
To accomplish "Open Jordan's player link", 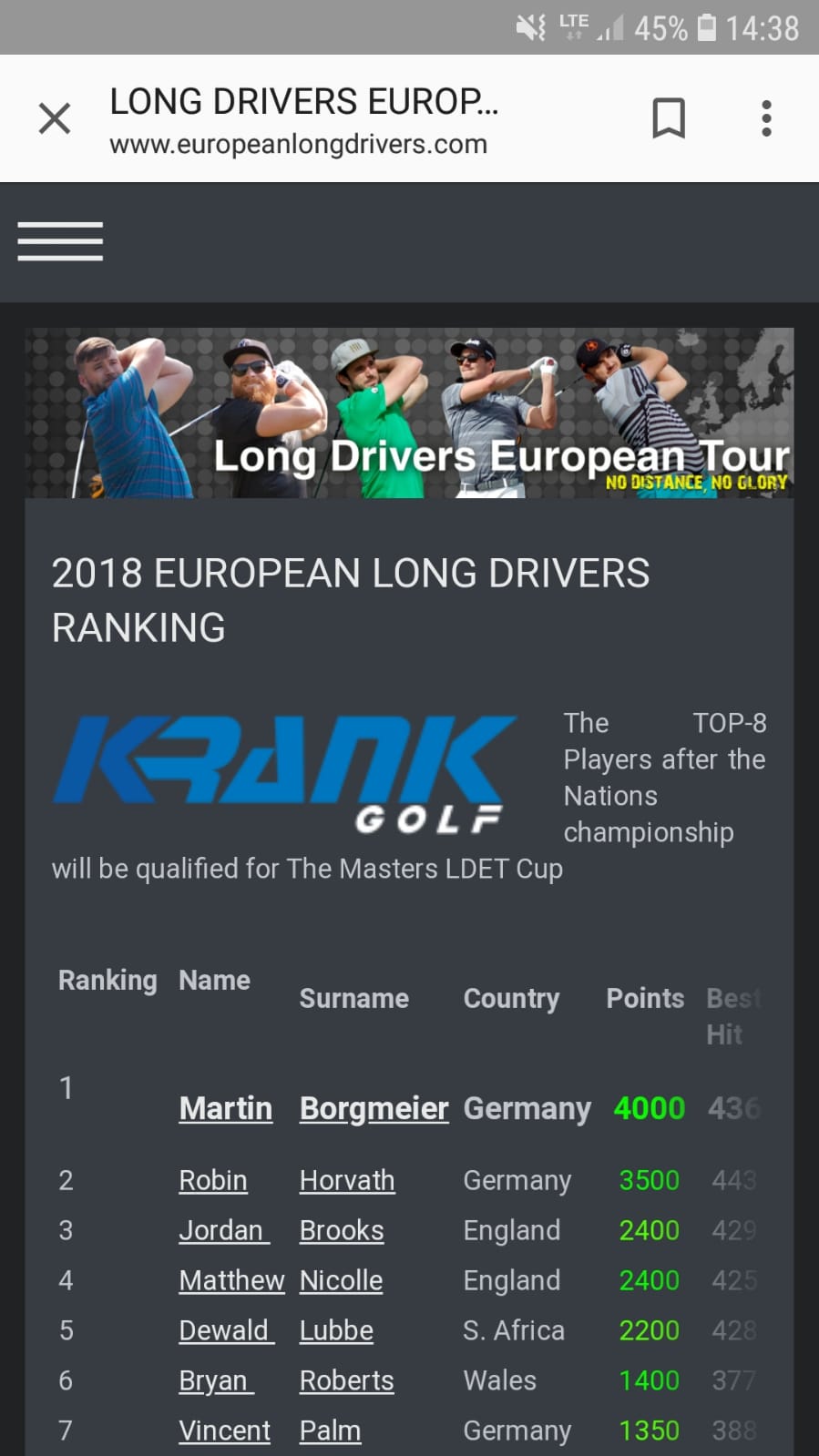I will (221, 1230).
